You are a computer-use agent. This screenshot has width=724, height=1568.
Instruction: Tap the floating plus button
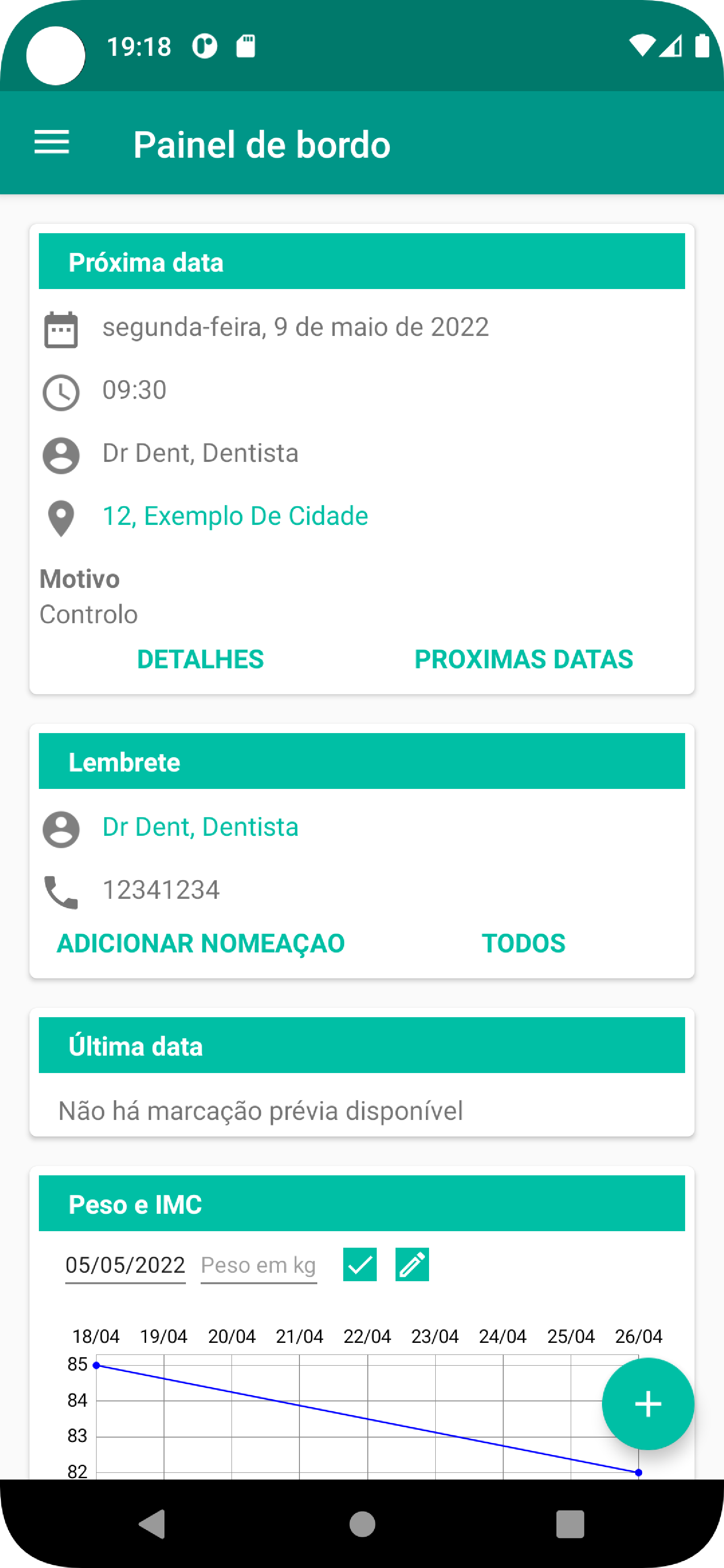pyautogui.click(x=648, y=1404)
